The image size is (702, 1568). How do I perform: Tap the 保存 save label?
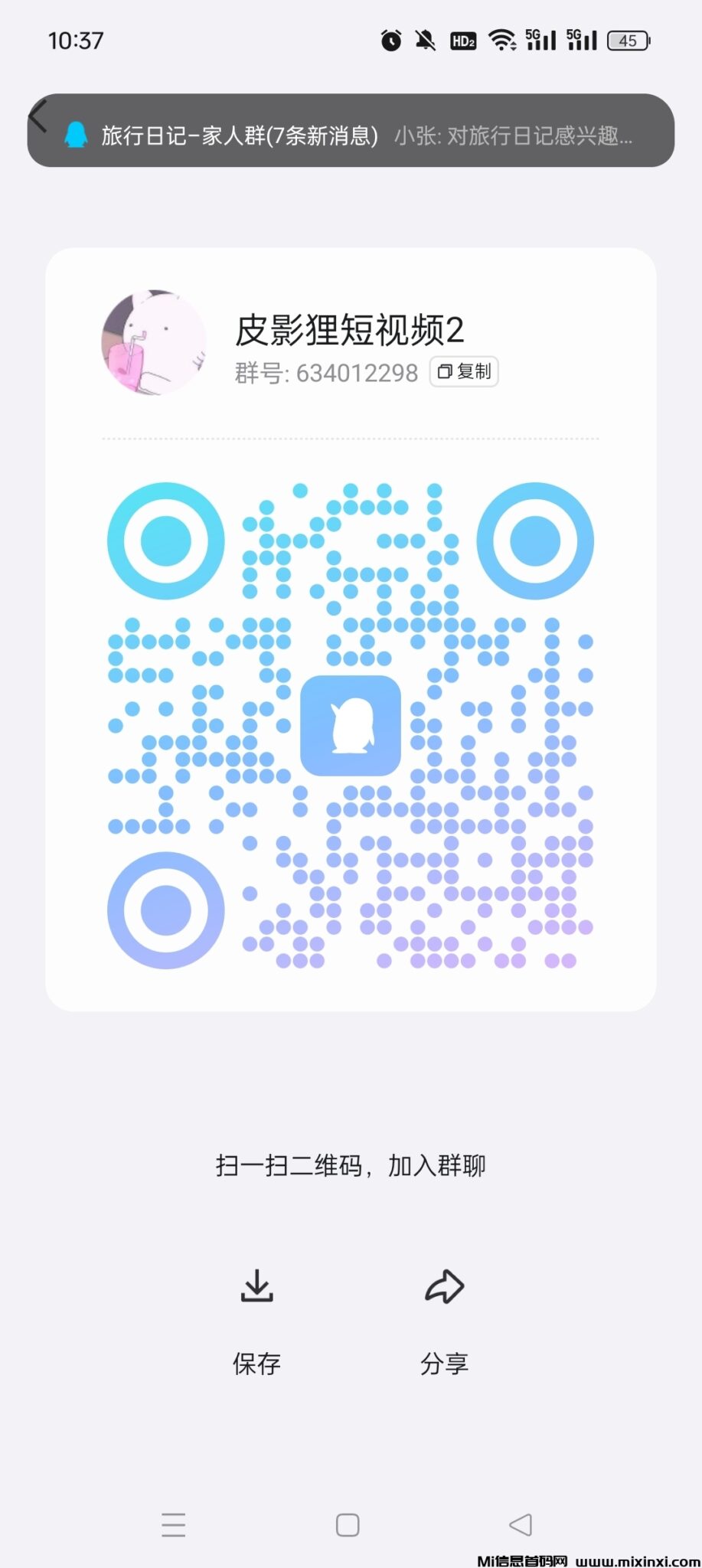(256, 1363)
